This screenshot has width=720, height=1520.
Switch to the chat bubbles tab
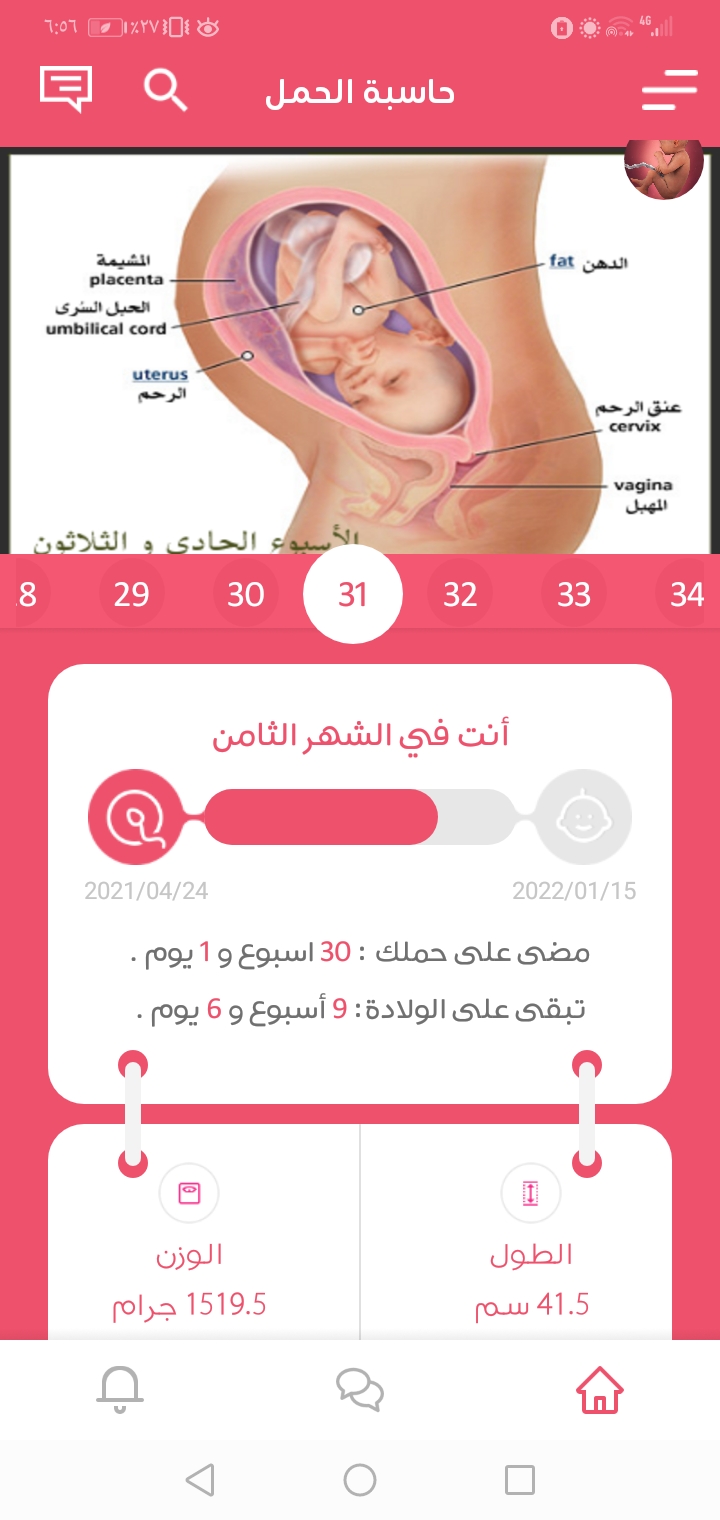[360, 1390]
